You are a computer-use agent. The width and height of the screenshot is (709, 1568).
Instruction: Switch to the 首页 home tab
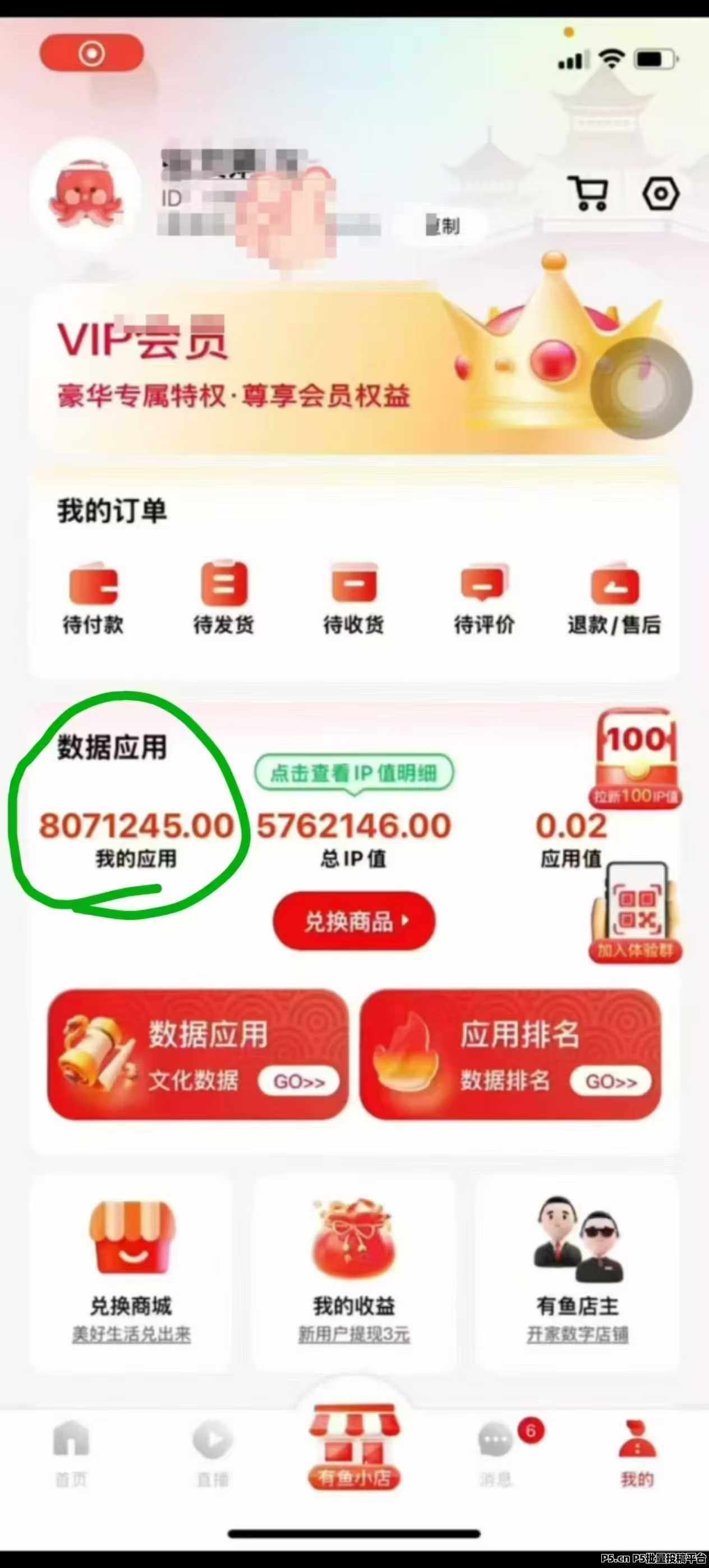[x=71, y=1454]
